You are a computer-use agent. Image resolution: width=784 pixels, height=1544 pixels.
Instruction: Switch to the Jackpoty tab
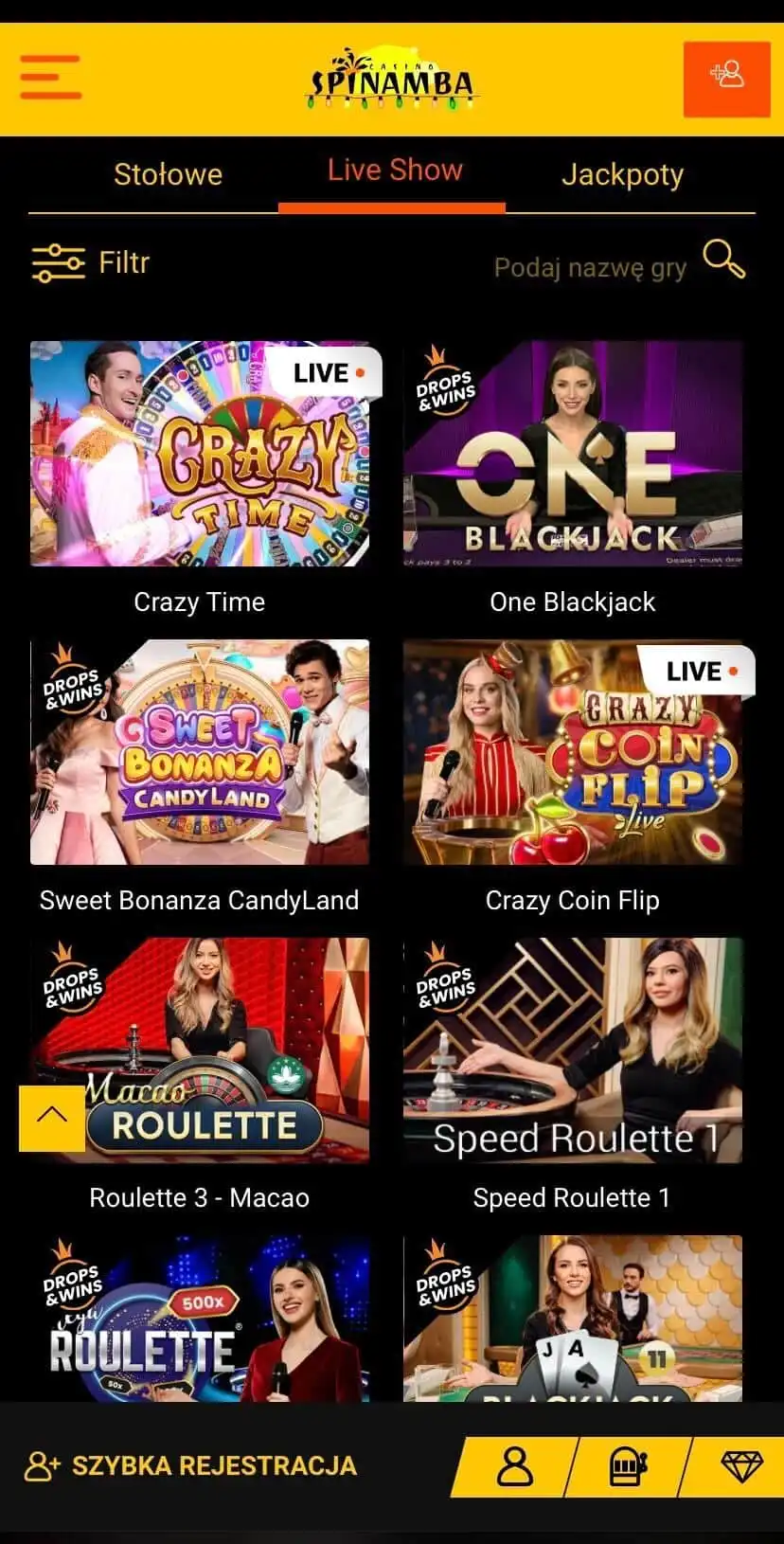[x=622, y=174]
